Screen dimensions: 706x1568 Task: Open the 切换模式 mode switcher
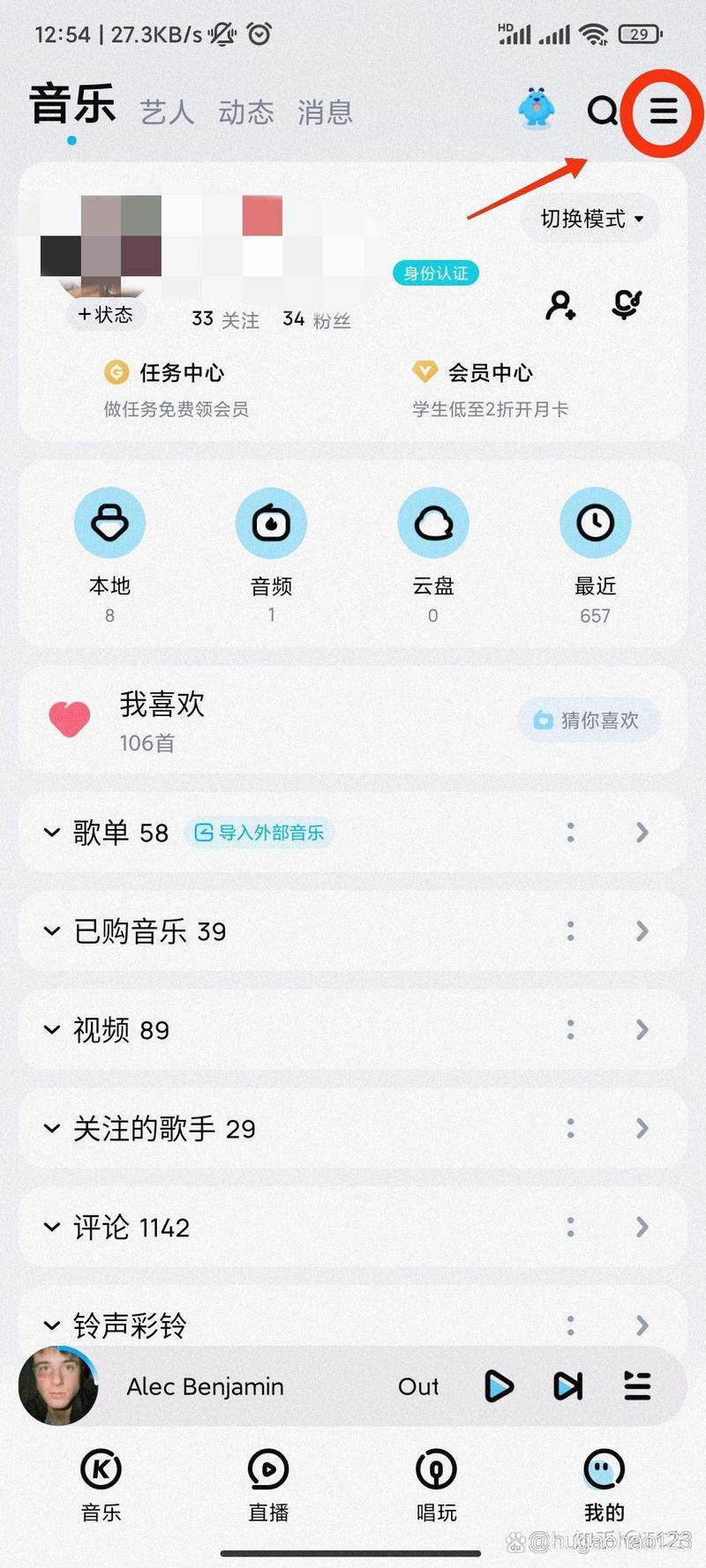(x=589, y=219)
